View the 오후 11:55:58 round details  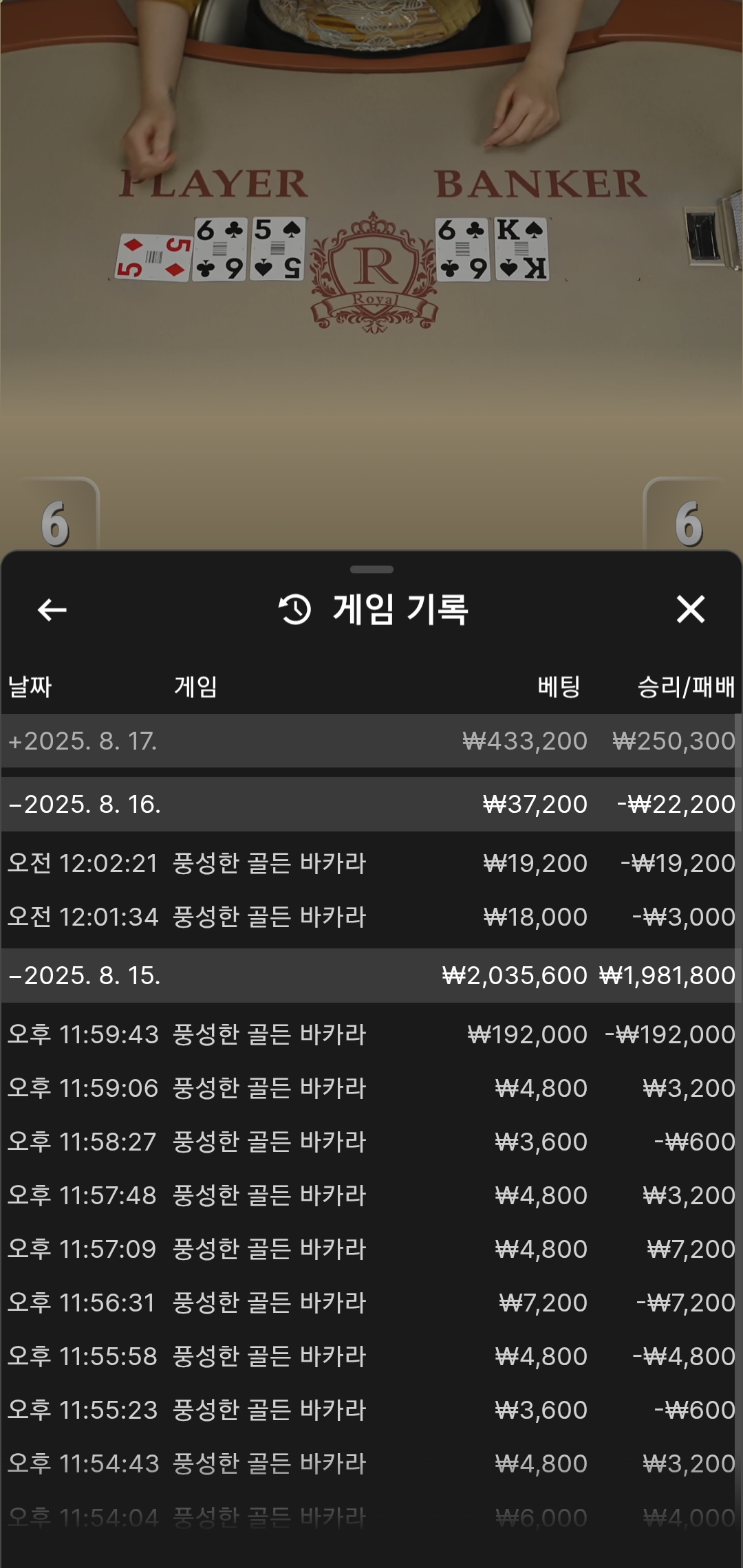click(x=371, y=1356)
